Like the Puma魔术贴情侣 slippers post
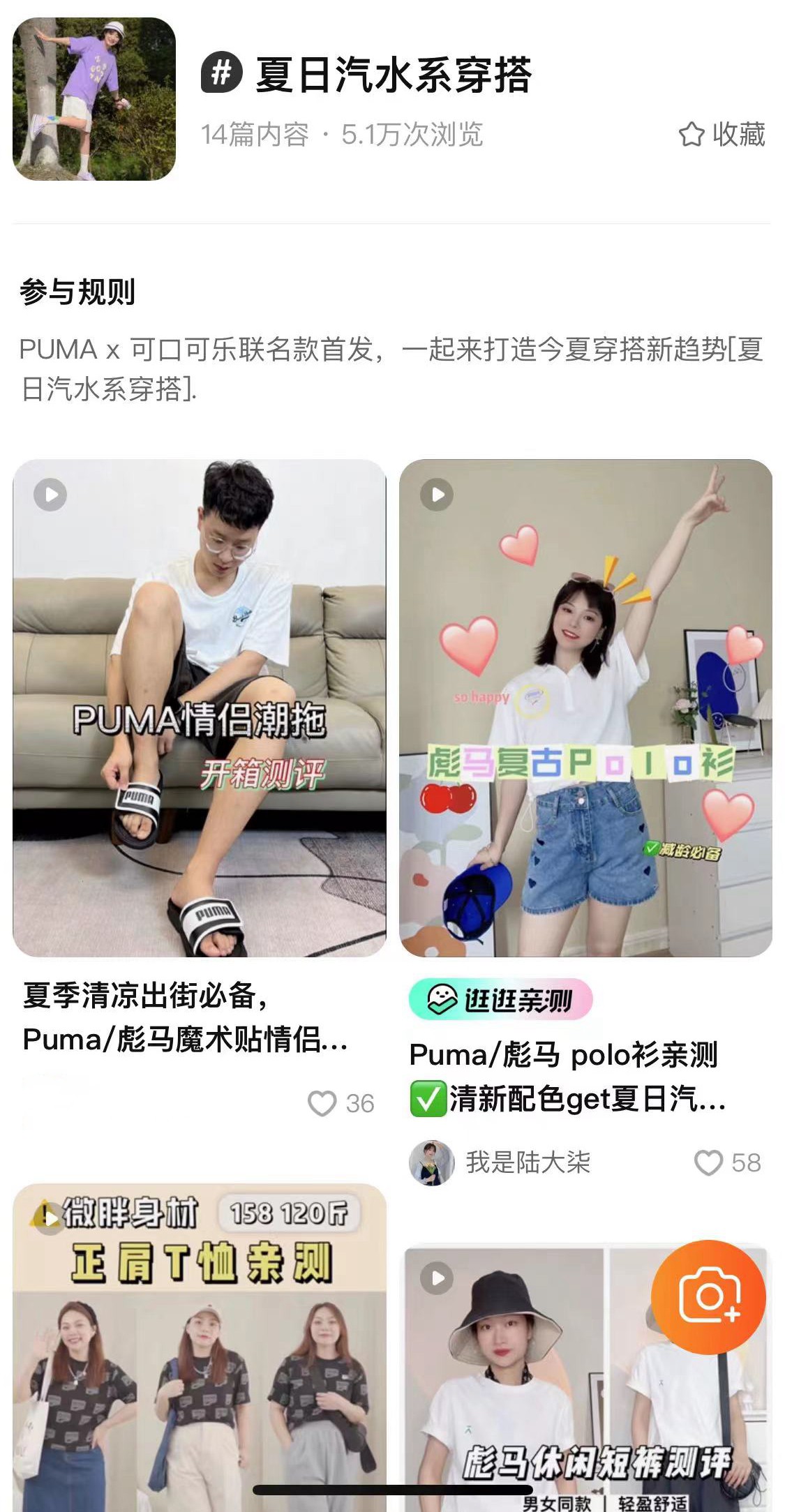The width and height of the screenshot is (785, 1512). point(322,1103)
